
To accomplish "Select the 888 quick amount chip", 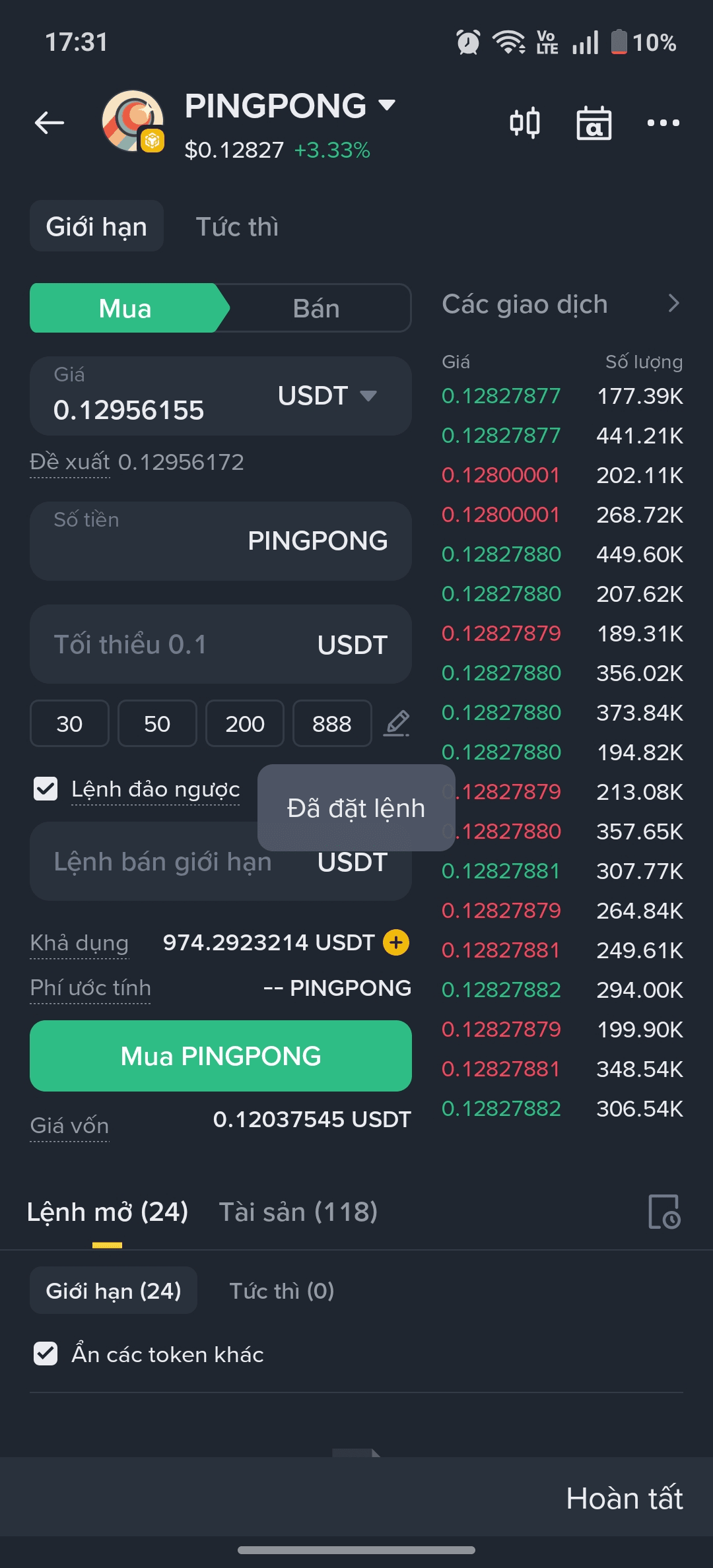I will (x=332, y=724).
